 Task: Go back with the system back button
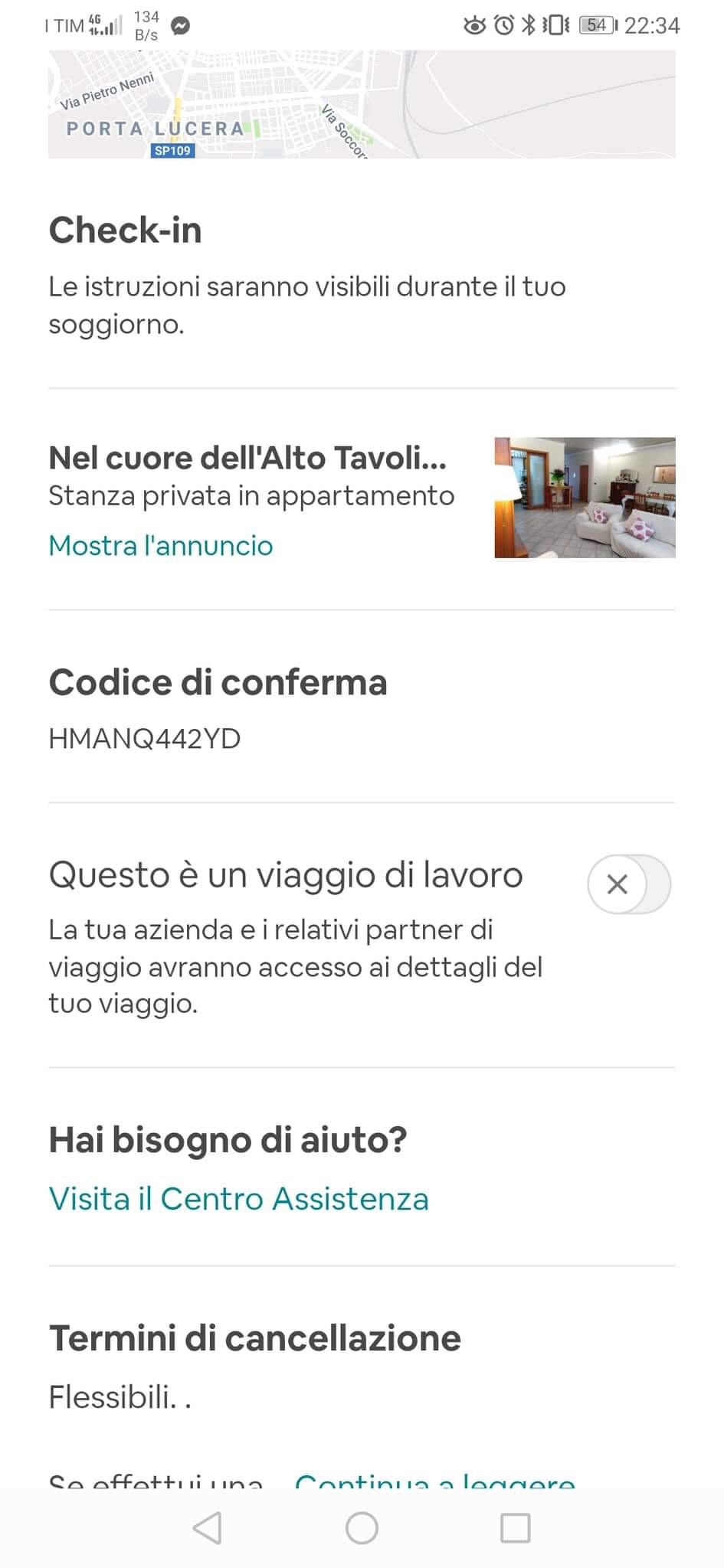(208, 1528)
